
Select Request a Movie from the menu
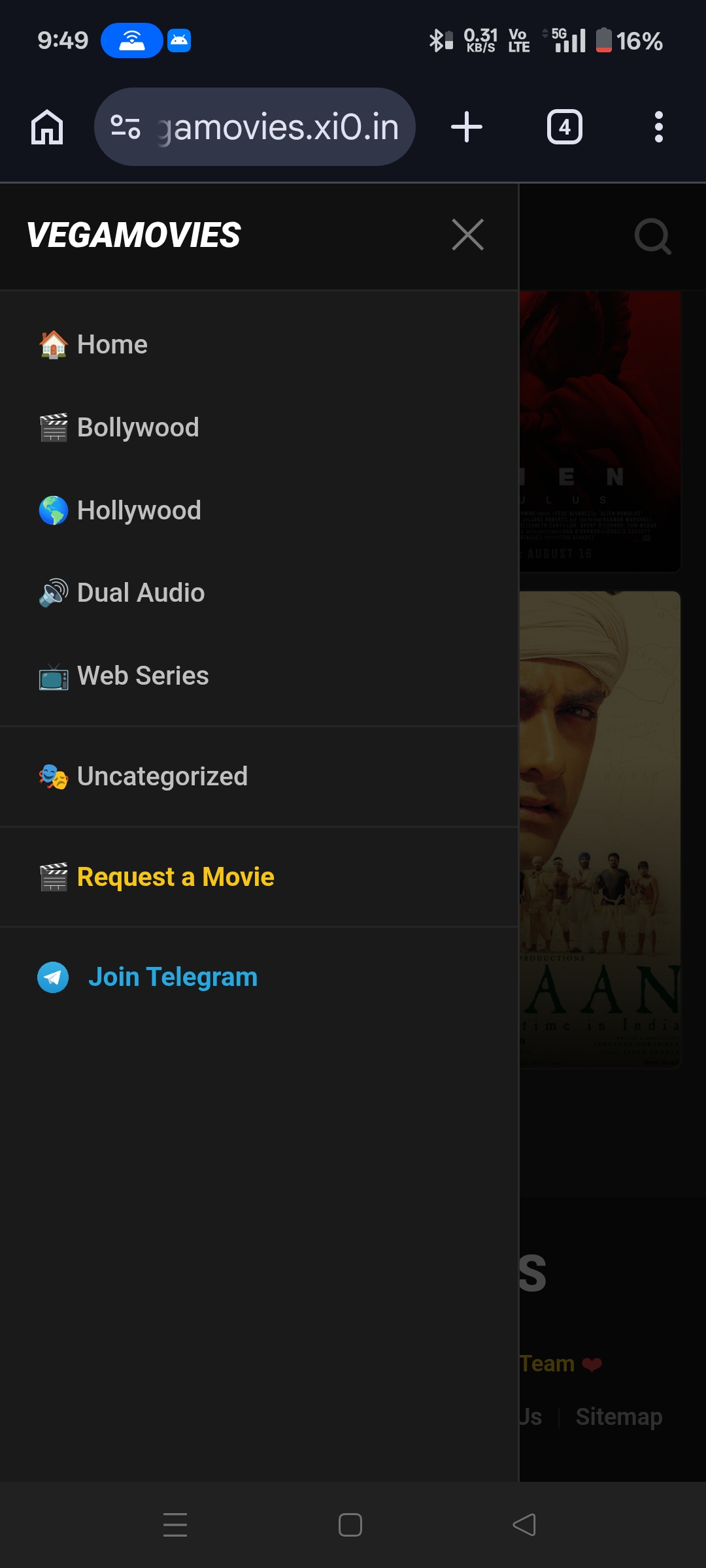click(x=175, y=877)
